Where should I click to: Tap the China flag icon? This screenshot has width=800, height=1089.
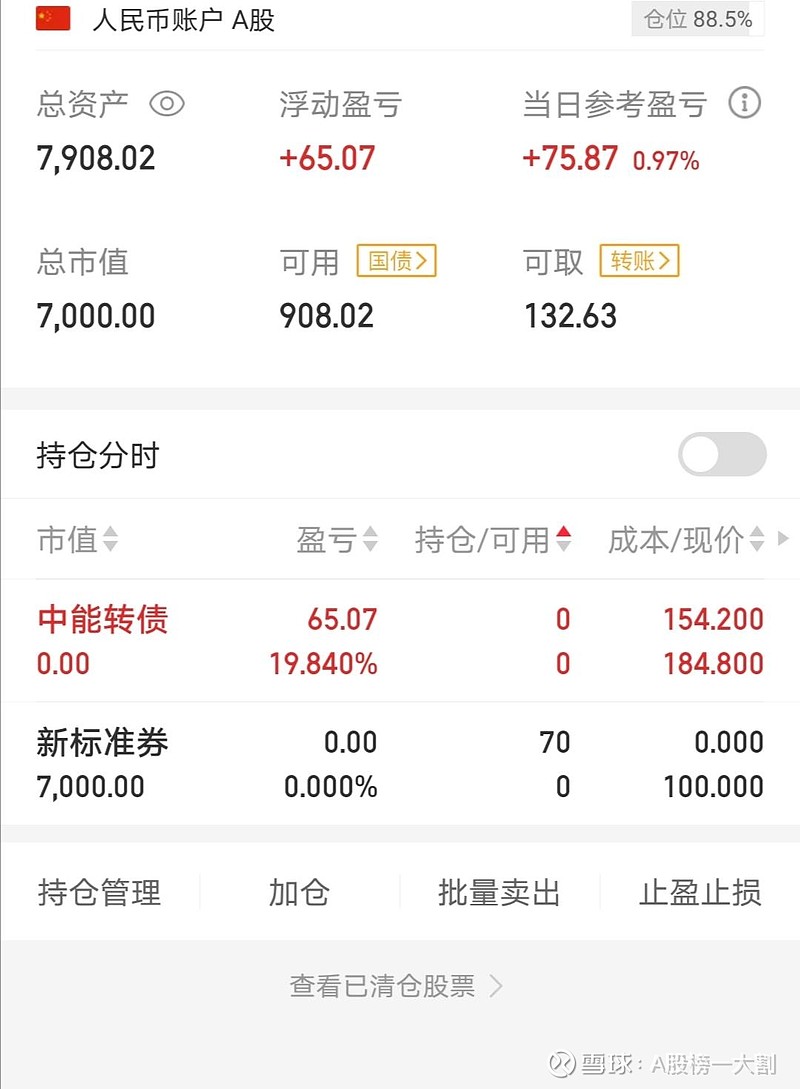coord(51,19)
